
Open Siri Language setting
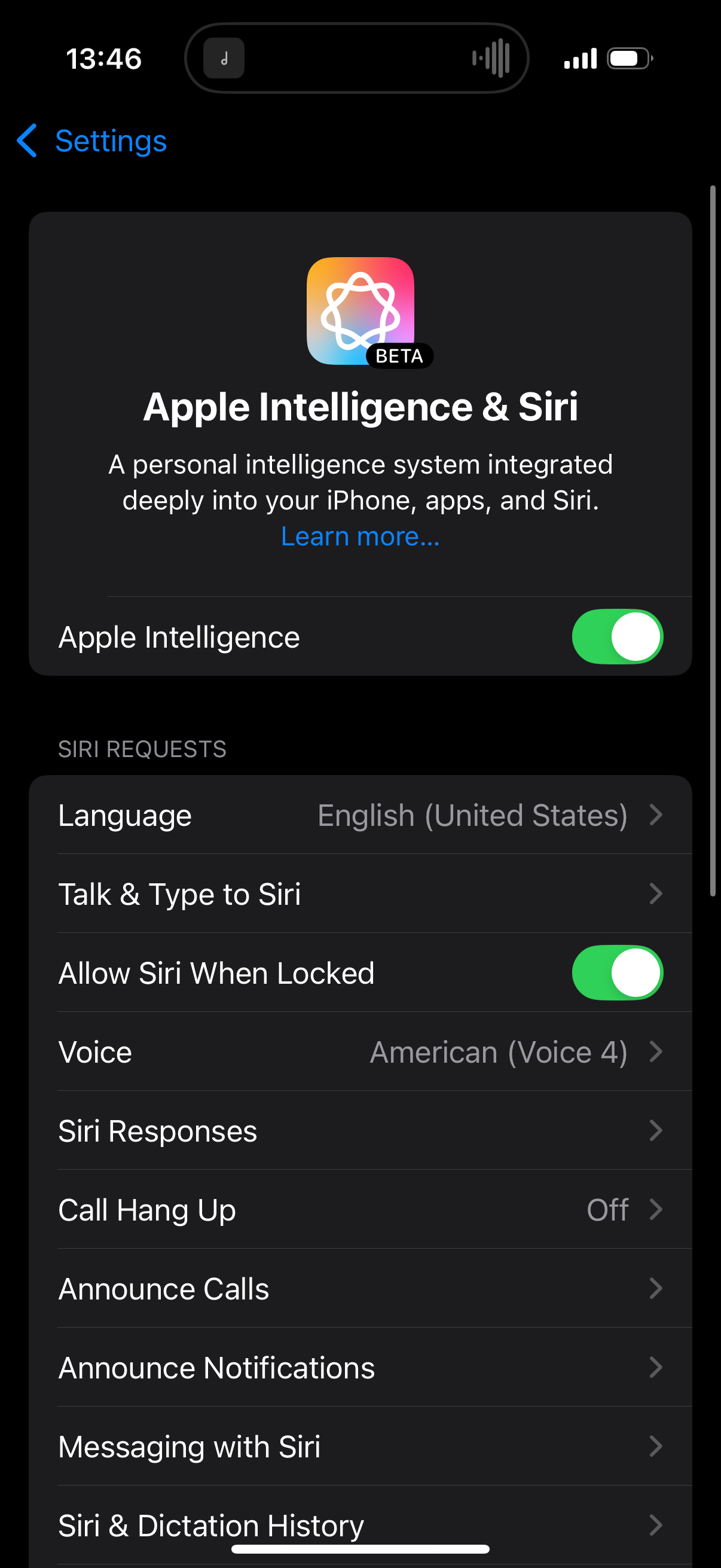[360, 815]
